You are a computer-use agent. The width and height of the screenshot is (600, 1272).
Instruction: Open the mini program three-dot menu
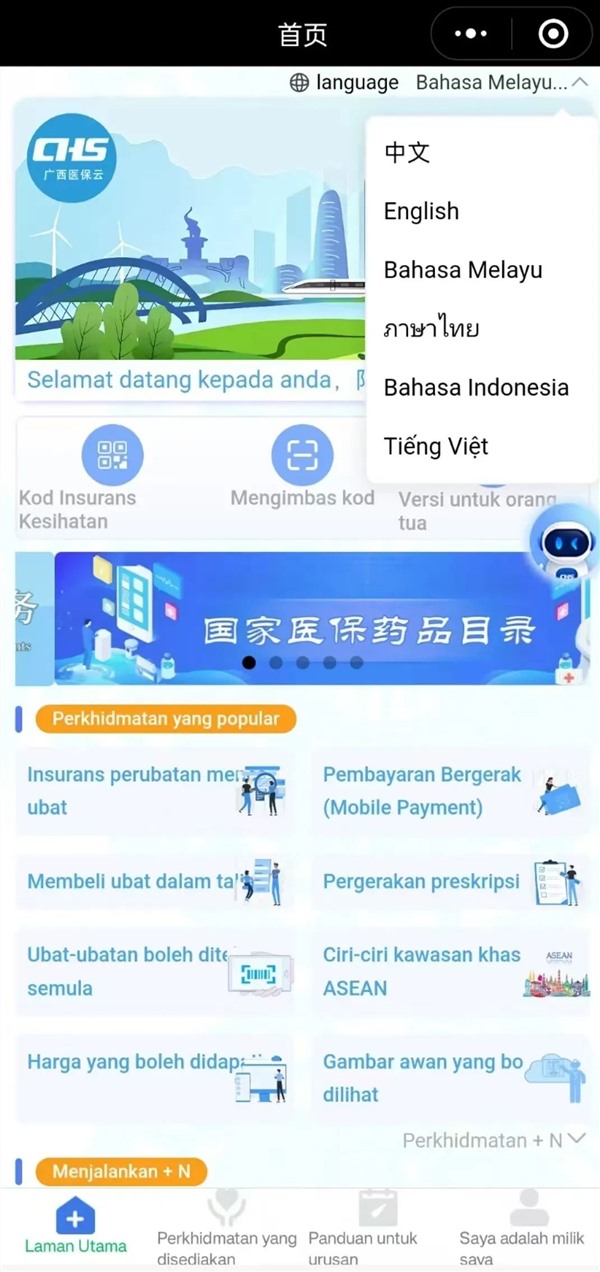click(x=470, y=34)
